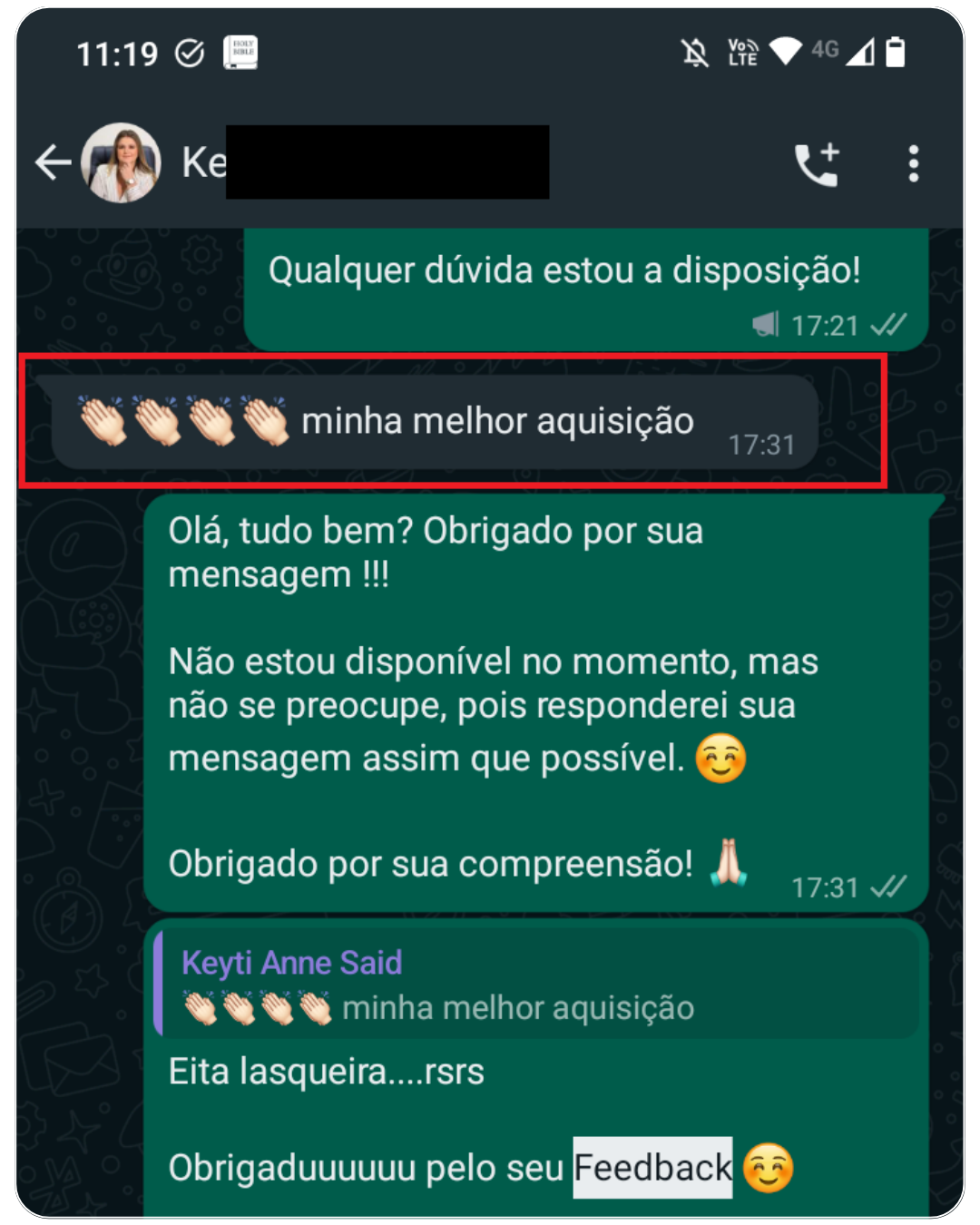Start a call with this contact
Image resolution: width=980 pixels, height=1225 pixels.
[817, 164]
